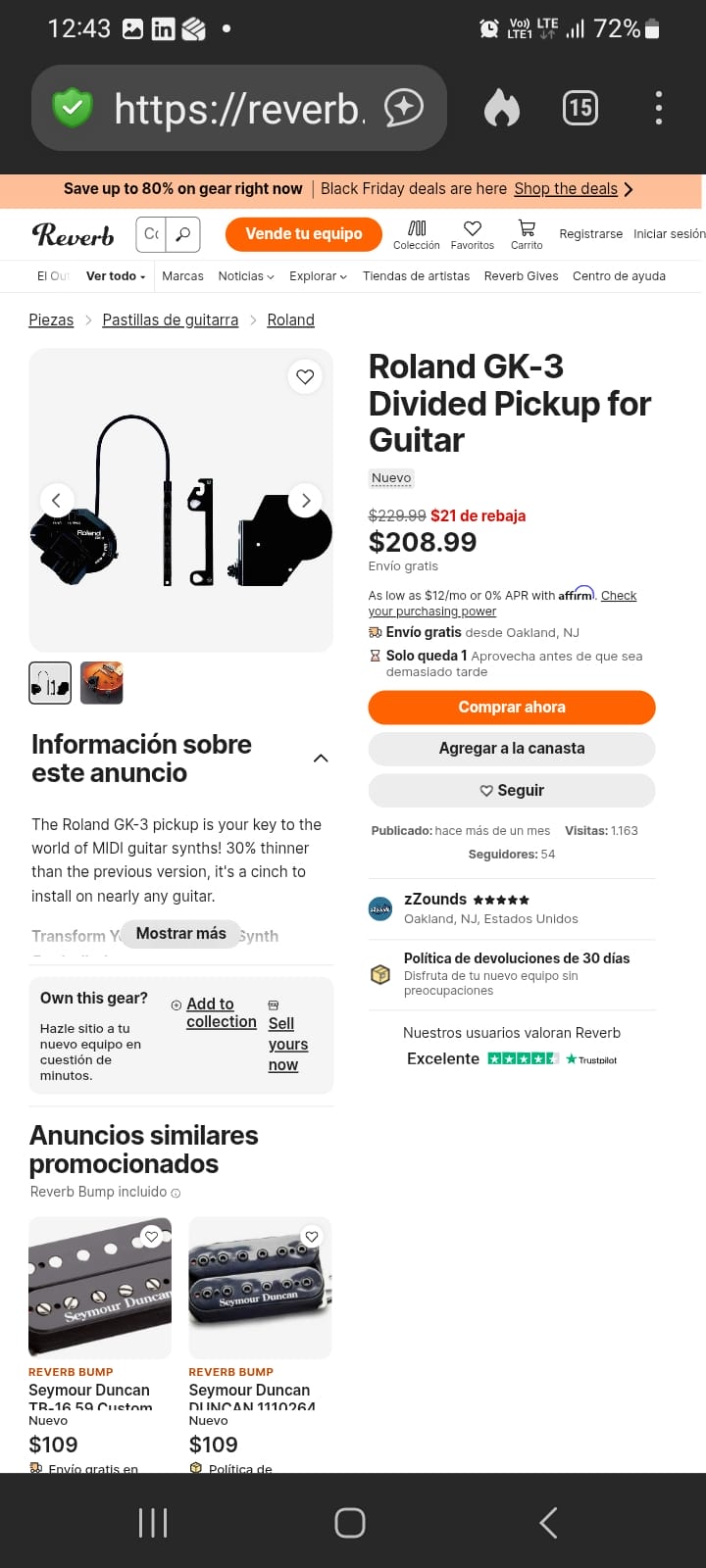Expand the description with Mostrar más

click(180, 934)
